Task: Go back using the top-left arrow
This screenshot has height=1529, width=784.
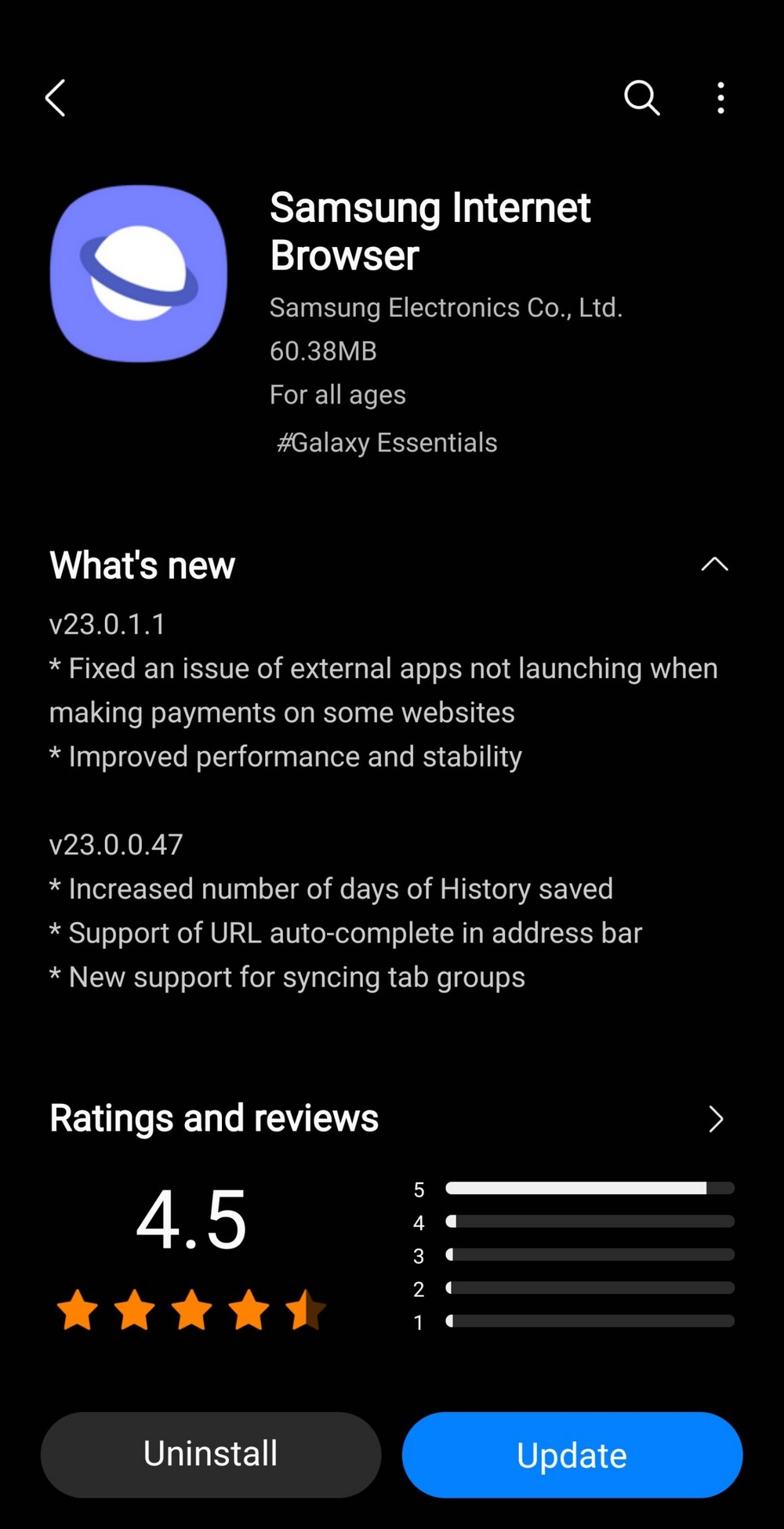Action: 55,98
